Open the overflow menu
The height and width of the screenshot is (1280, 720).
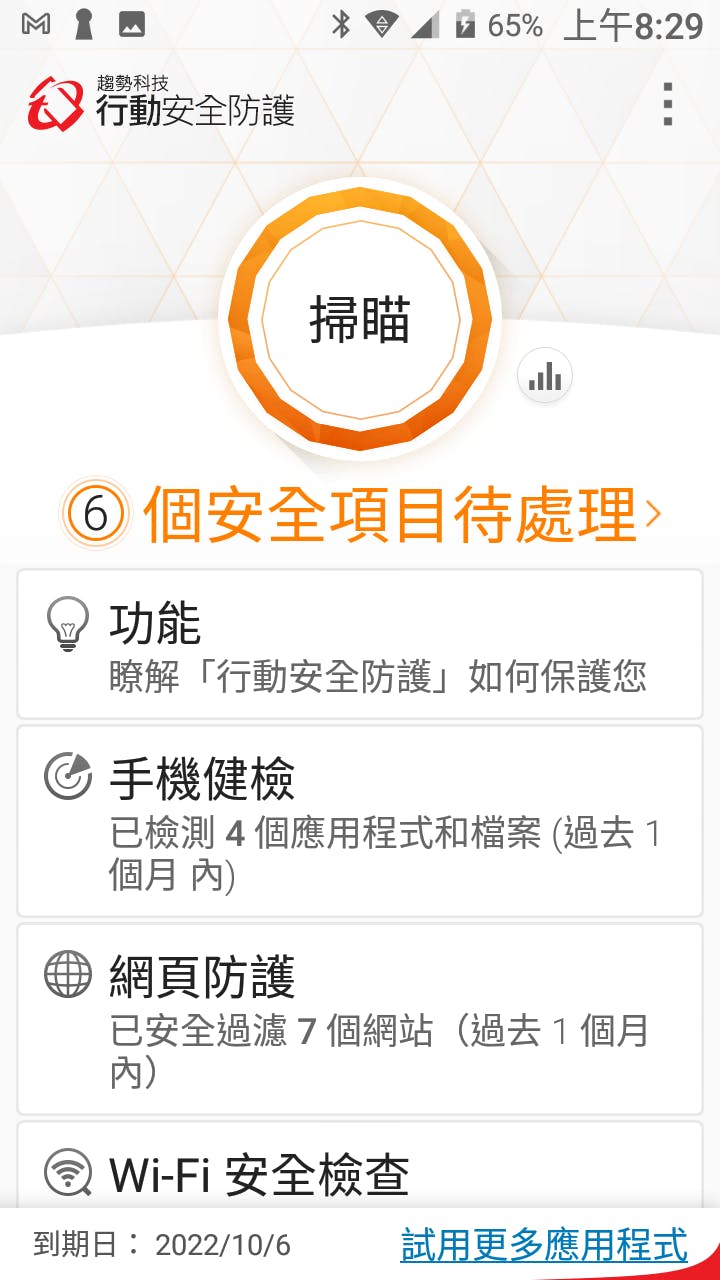(x=667, y=104)
